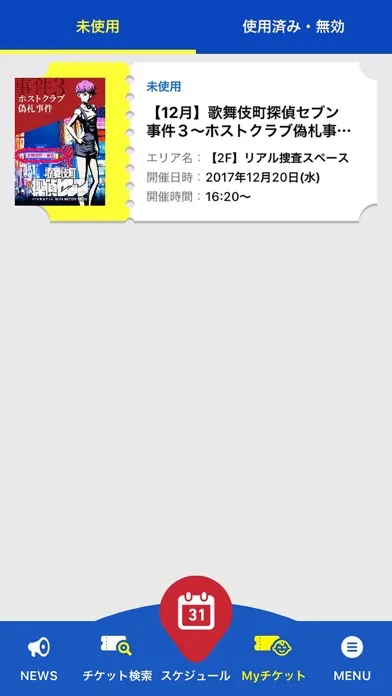Select the 未使用 tab
The height and width of the screenshot is (696, 392).
pyautogui.click(x=98, y=27)
